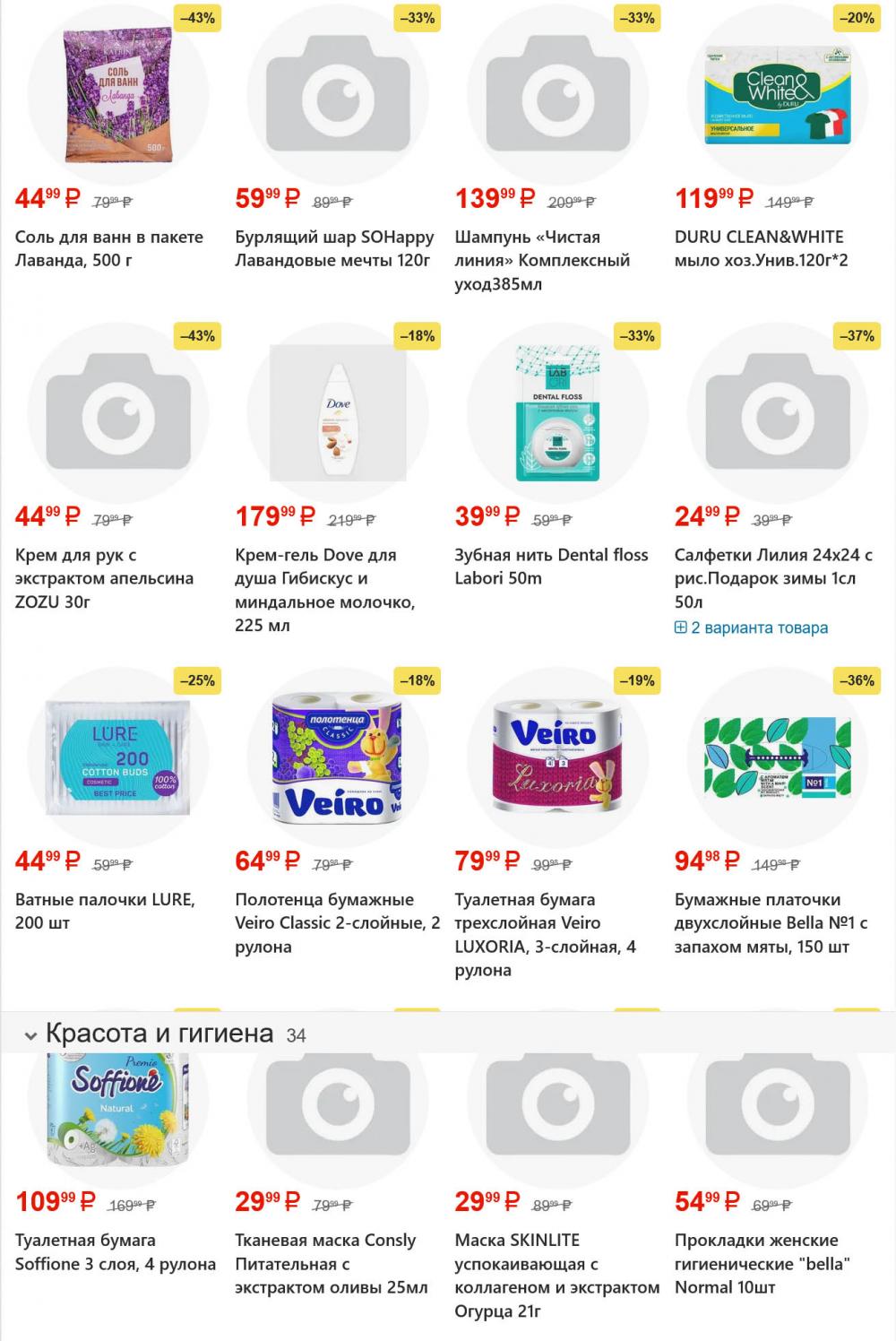View LURE cotton buds product
Viewport: 896px width, 1341px height.
pos(105,911)
